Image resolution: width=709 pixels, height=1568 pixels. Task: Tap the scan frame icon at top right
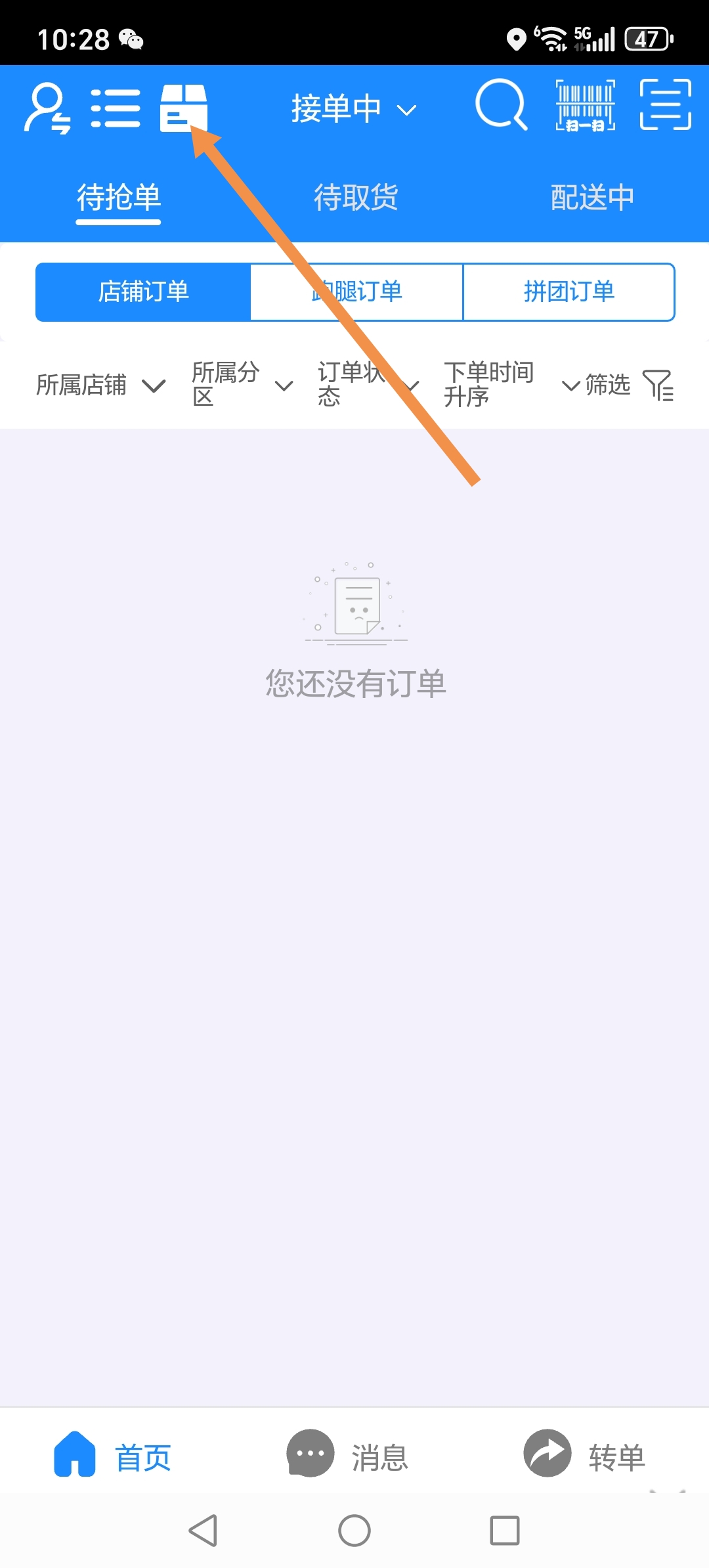pyautogui.click(x=666, y=105)
